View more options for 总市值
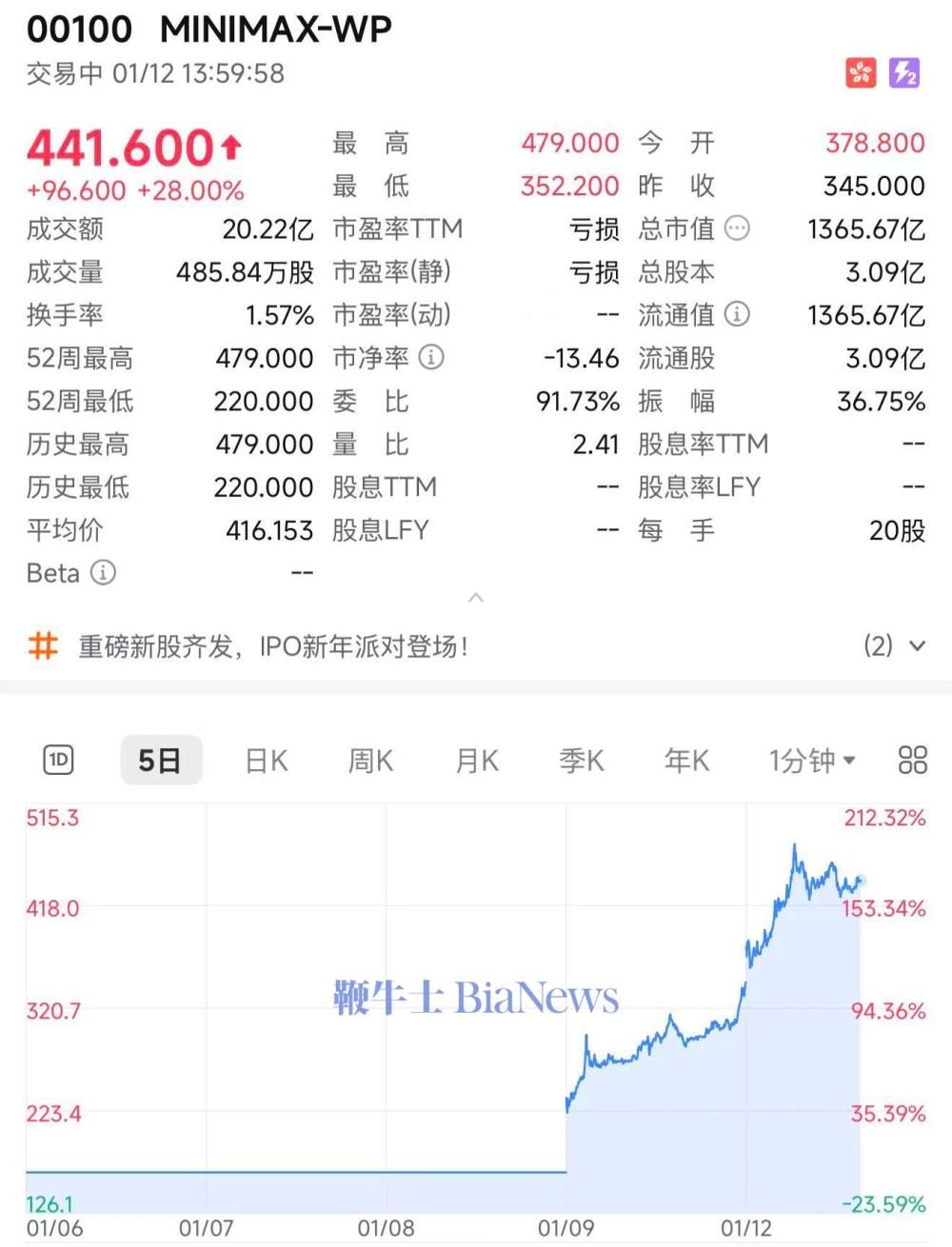Screen dimensions: 952x1247 click(x=737, y=228)
